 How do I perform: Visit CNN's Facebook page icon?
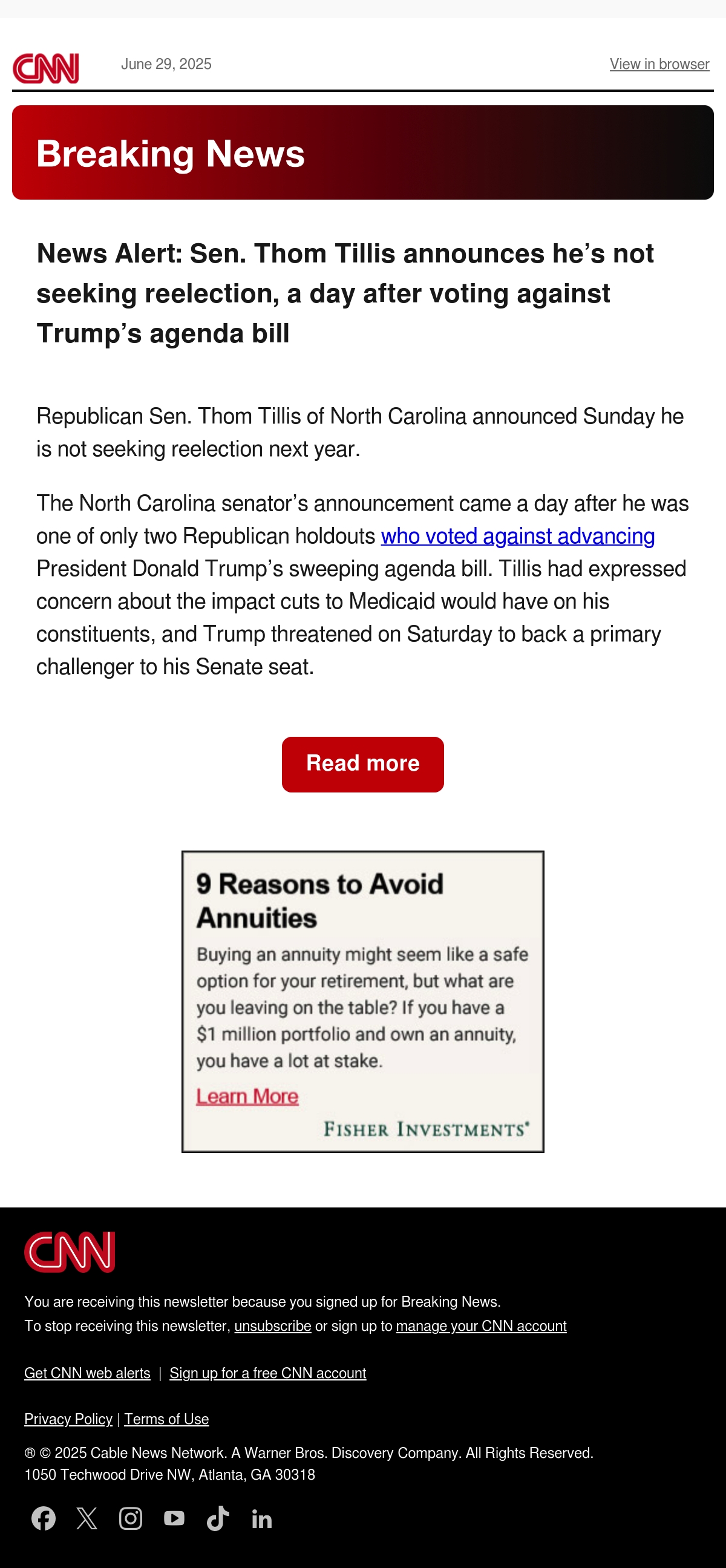(44, 1518)
